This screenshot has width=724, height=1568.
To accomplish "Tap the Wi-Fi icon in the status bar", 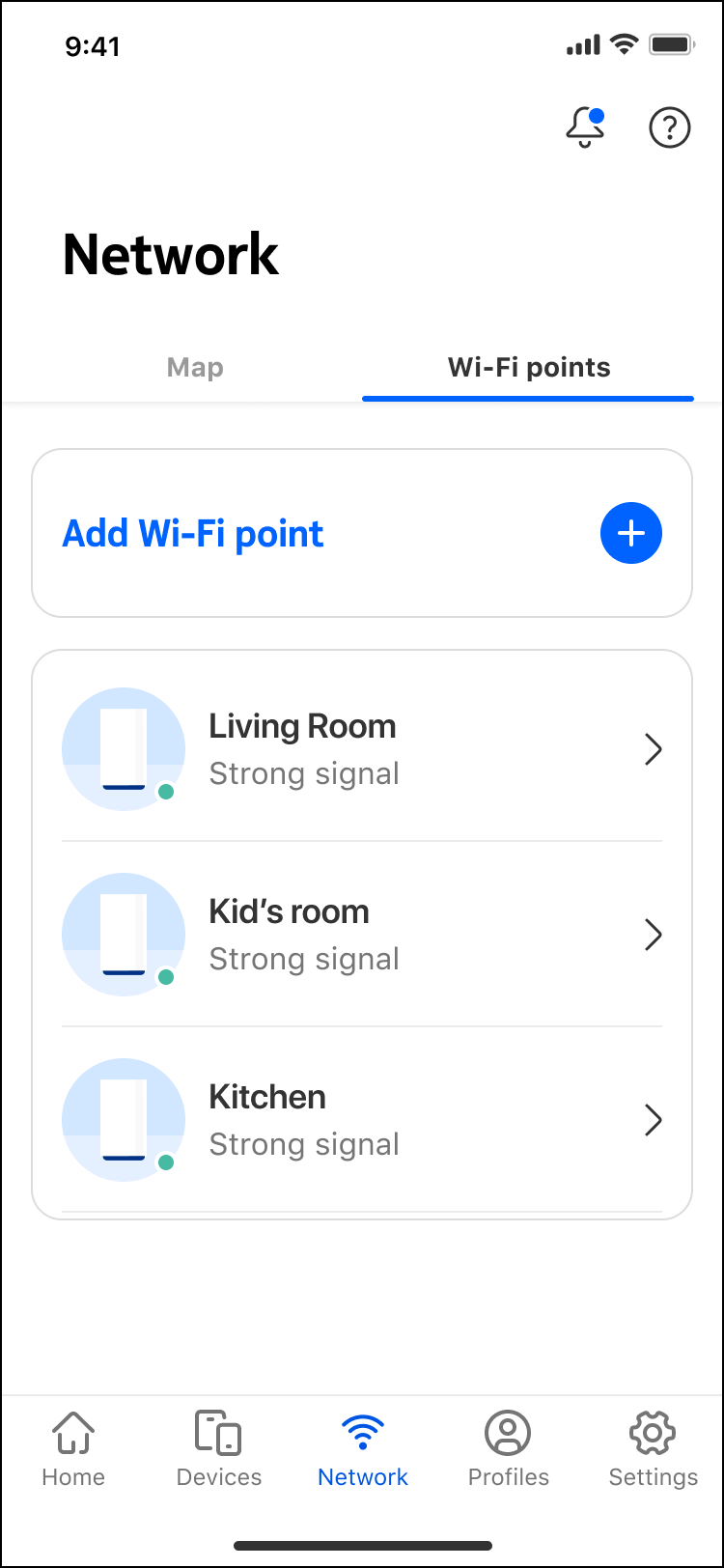I will coord(624,43).
